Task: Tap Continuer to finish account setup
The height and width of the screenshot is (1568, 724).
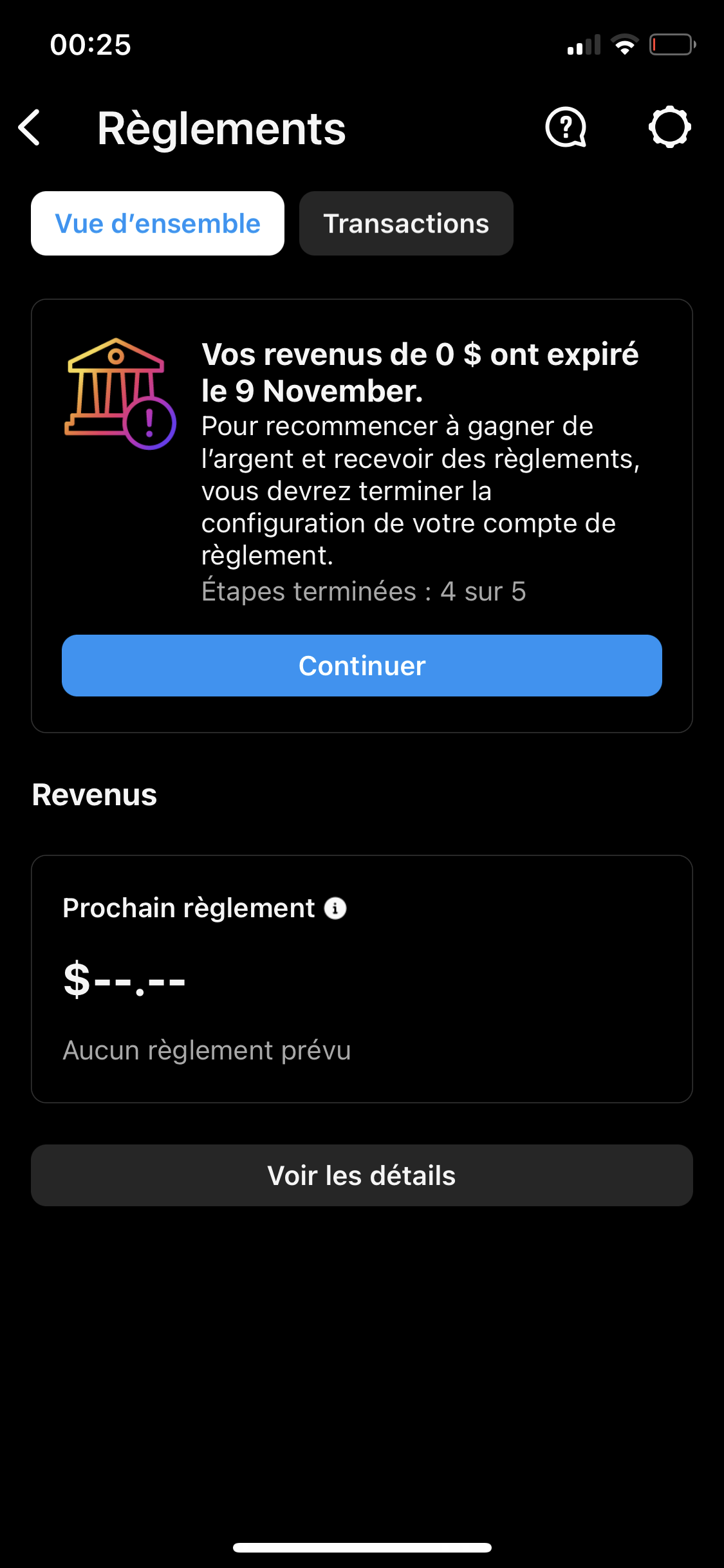Action: pyautogui.click(x=362, y=666)
